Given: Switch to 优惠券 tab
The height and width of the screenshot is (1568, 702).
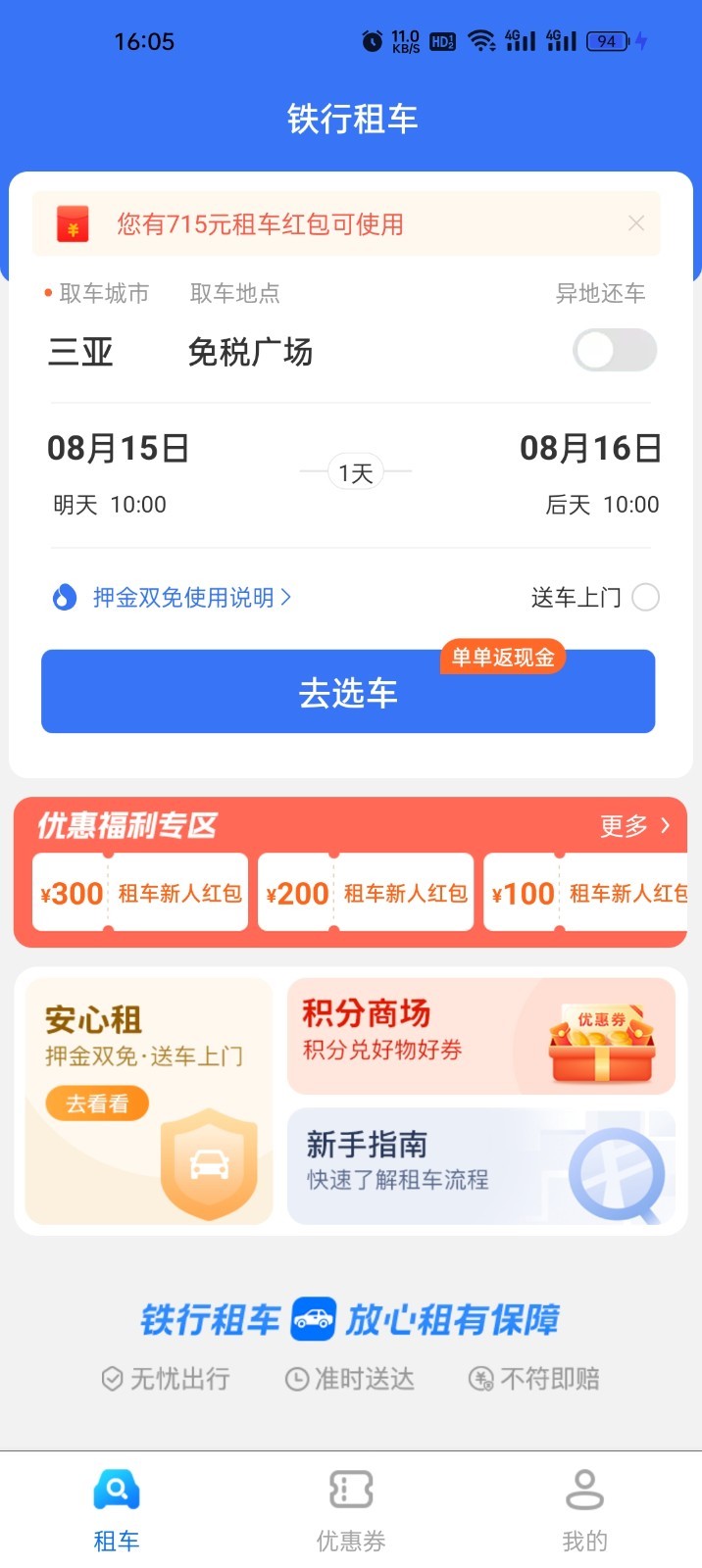Looking at the screenshot, I should (351, 1510).
